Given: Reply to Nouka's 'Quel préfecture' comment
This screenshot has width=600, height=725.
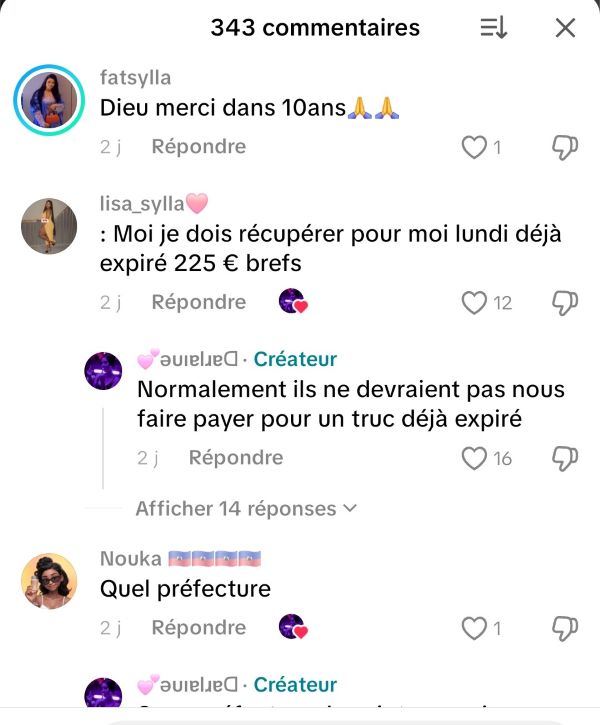Looking at the screenshot, I should click(x=198, y=628).
